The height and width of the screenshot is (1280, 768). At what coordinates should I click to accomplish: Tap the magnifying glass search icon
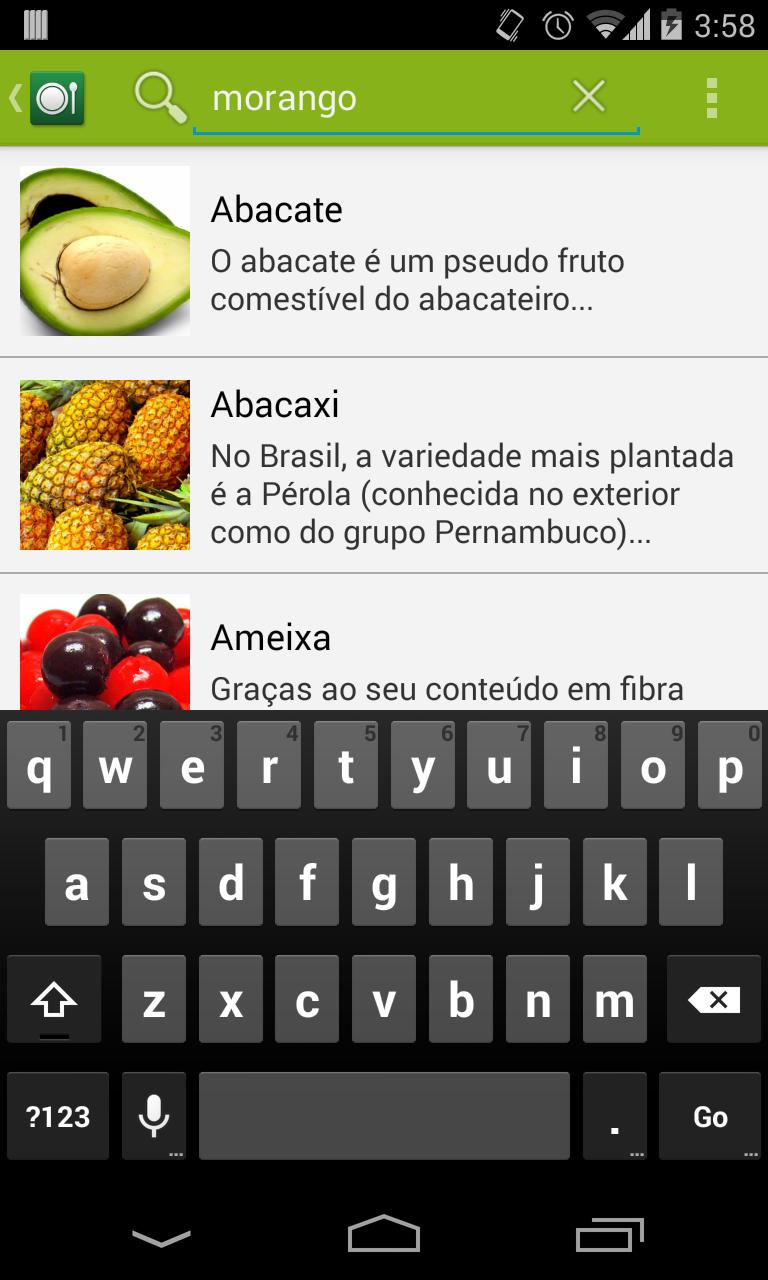tap(160, 96)
